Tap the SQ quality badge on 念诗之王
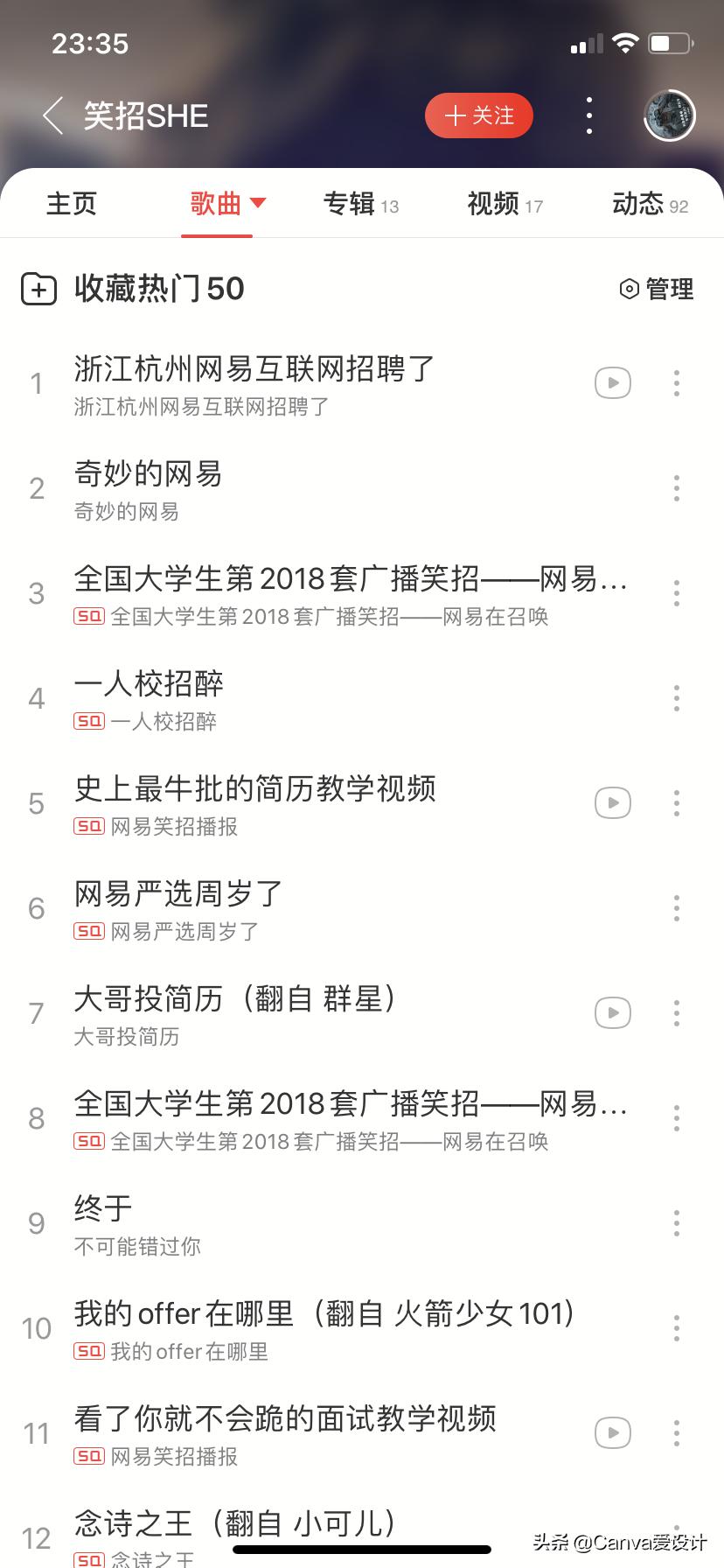Image resolution: width=724 pixels, height=1568 pixels. coord(89,1558)
